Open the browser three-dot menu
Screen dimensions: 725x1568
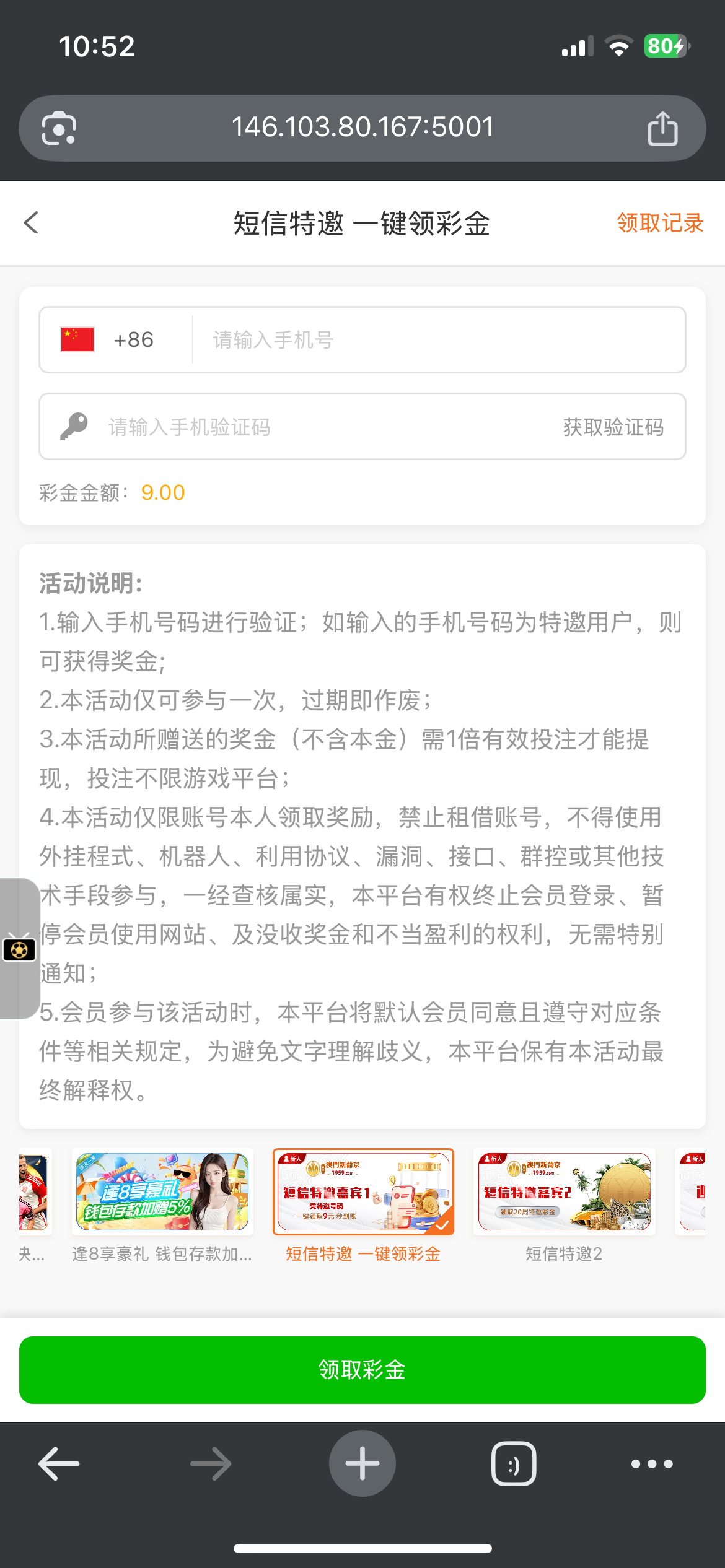tap(651, 1464)
